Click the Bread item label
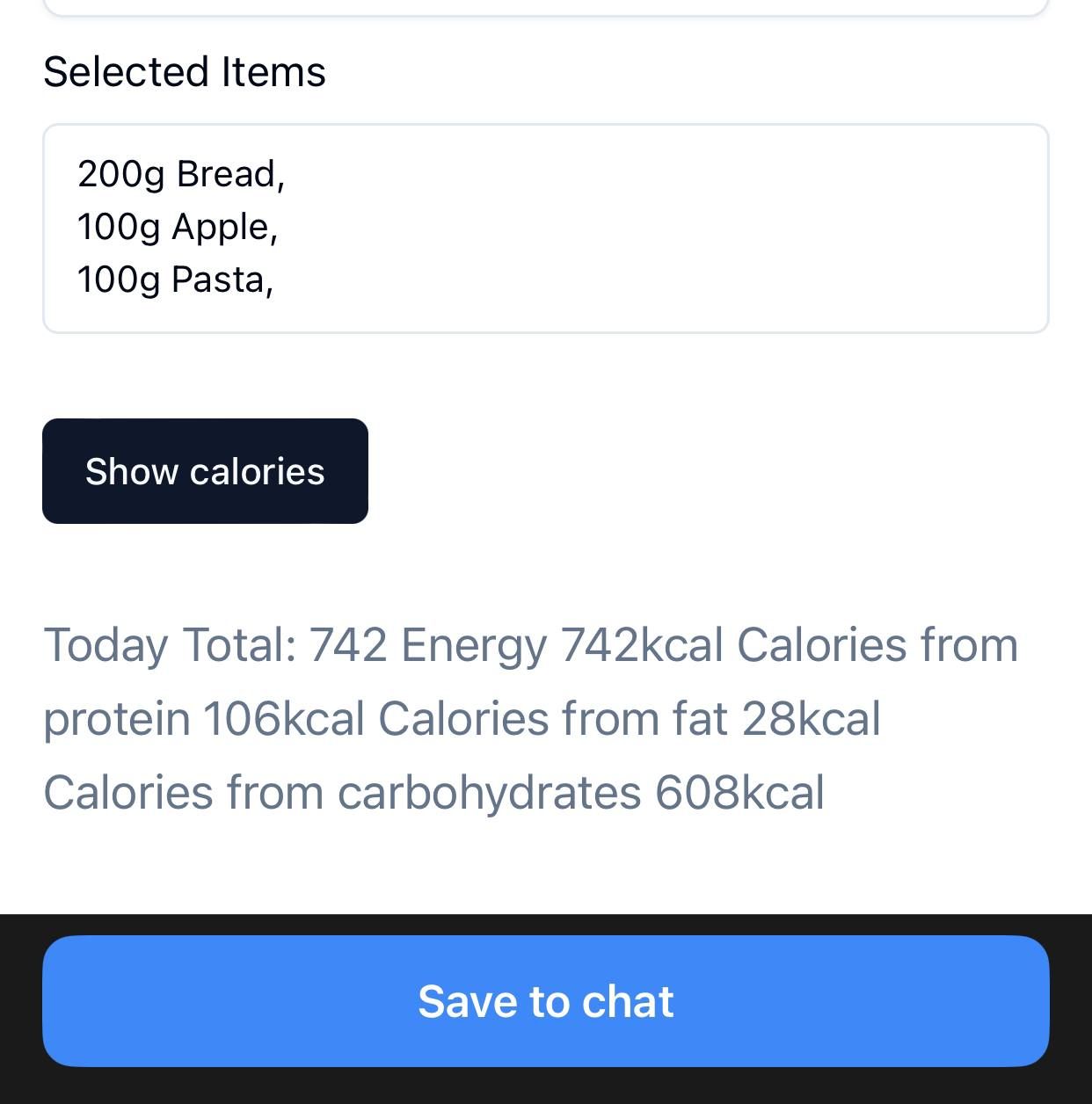Screen dimensions: 1092x1104 (x=231, y=174)
